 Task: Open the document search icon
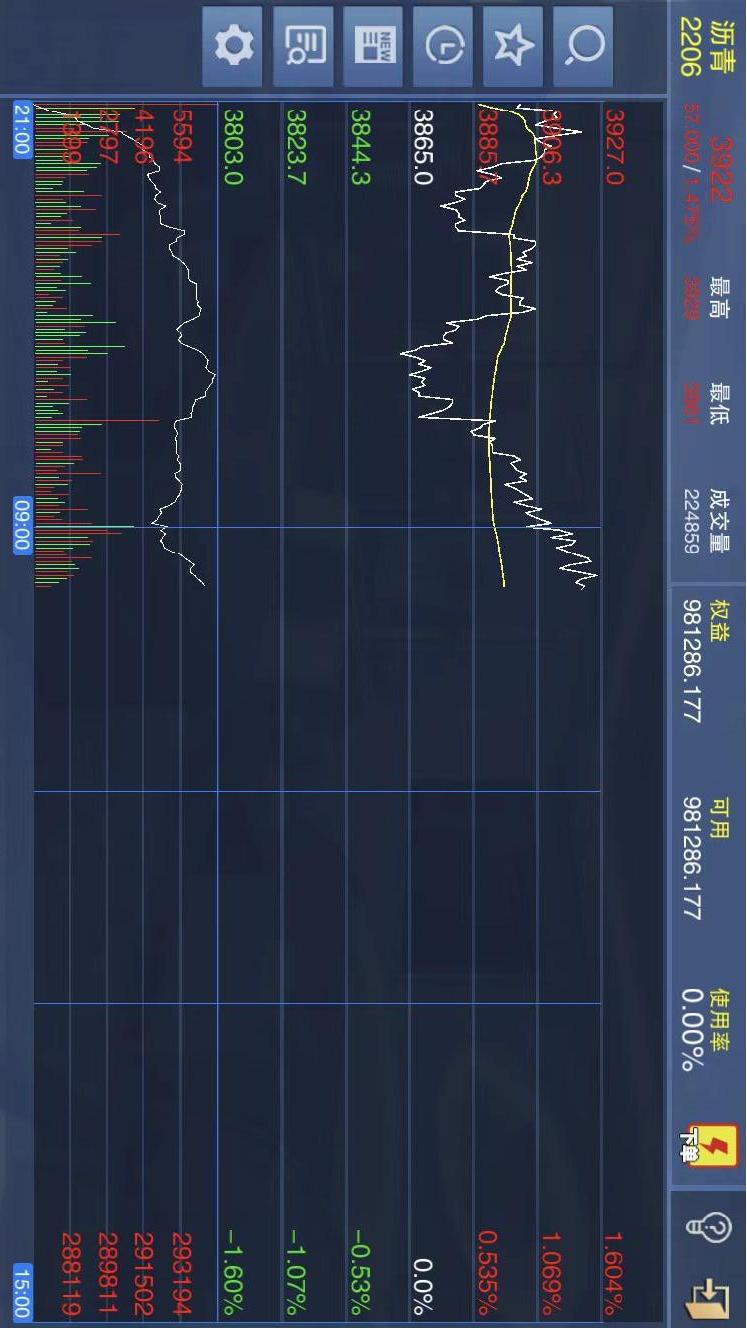coord(303,46)
